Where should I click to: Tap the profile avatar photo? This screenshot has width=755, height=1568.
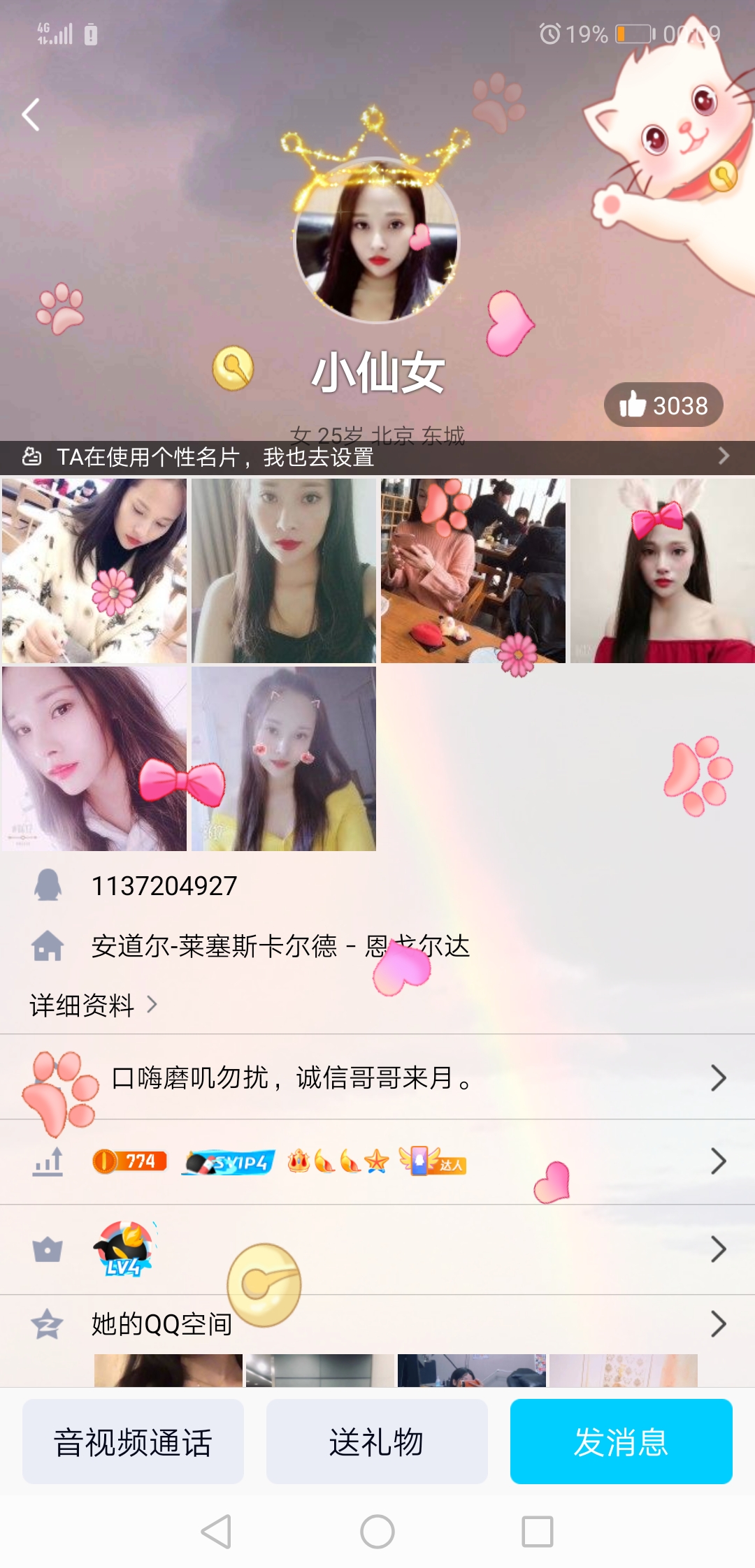pyautogui.click(x=377, y=241)
